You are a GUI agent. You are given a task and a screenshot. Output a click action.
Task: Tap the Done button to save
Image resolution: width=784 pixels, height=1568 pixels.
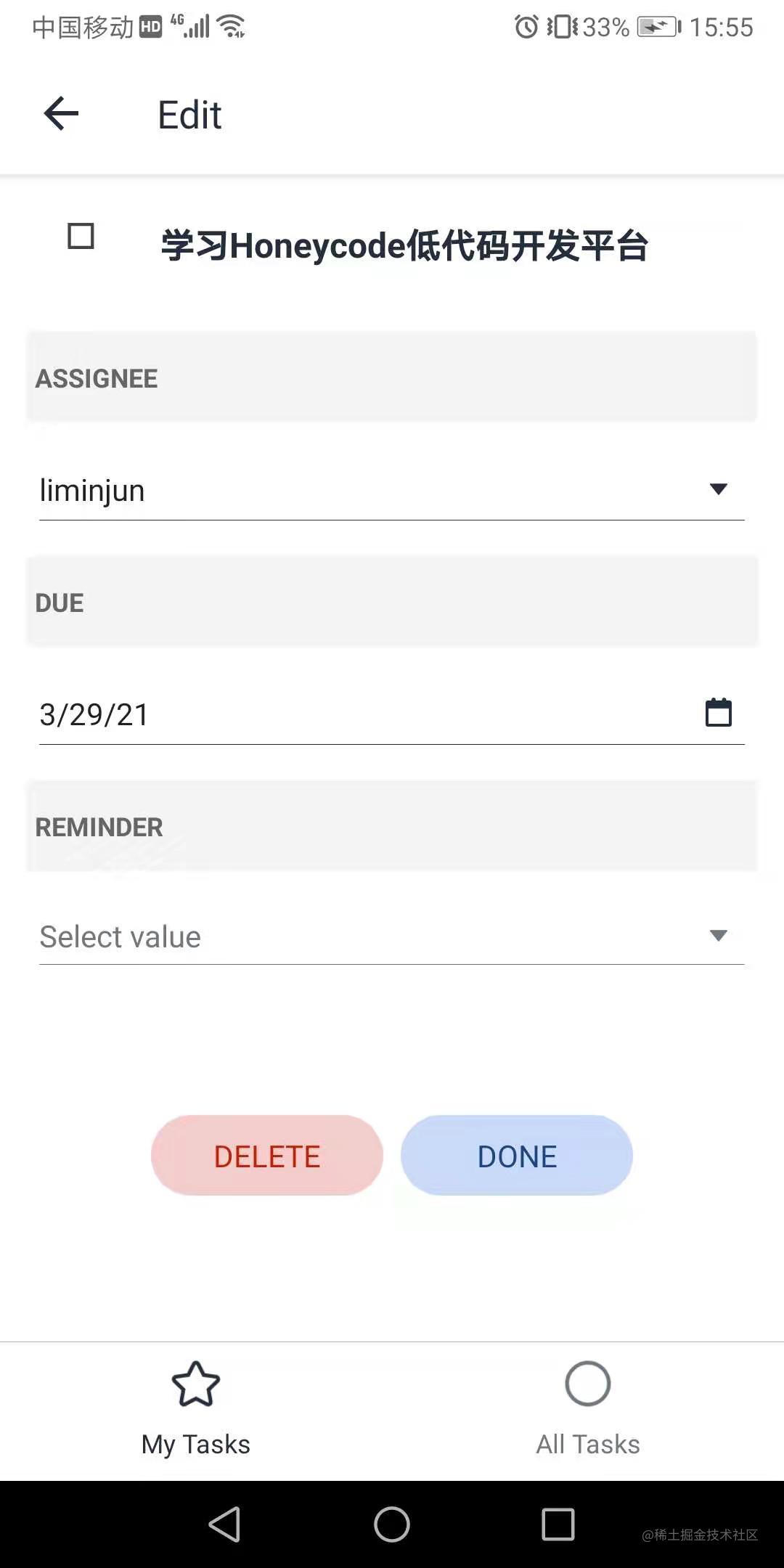pyautogui.click(x=517, y=1156)
